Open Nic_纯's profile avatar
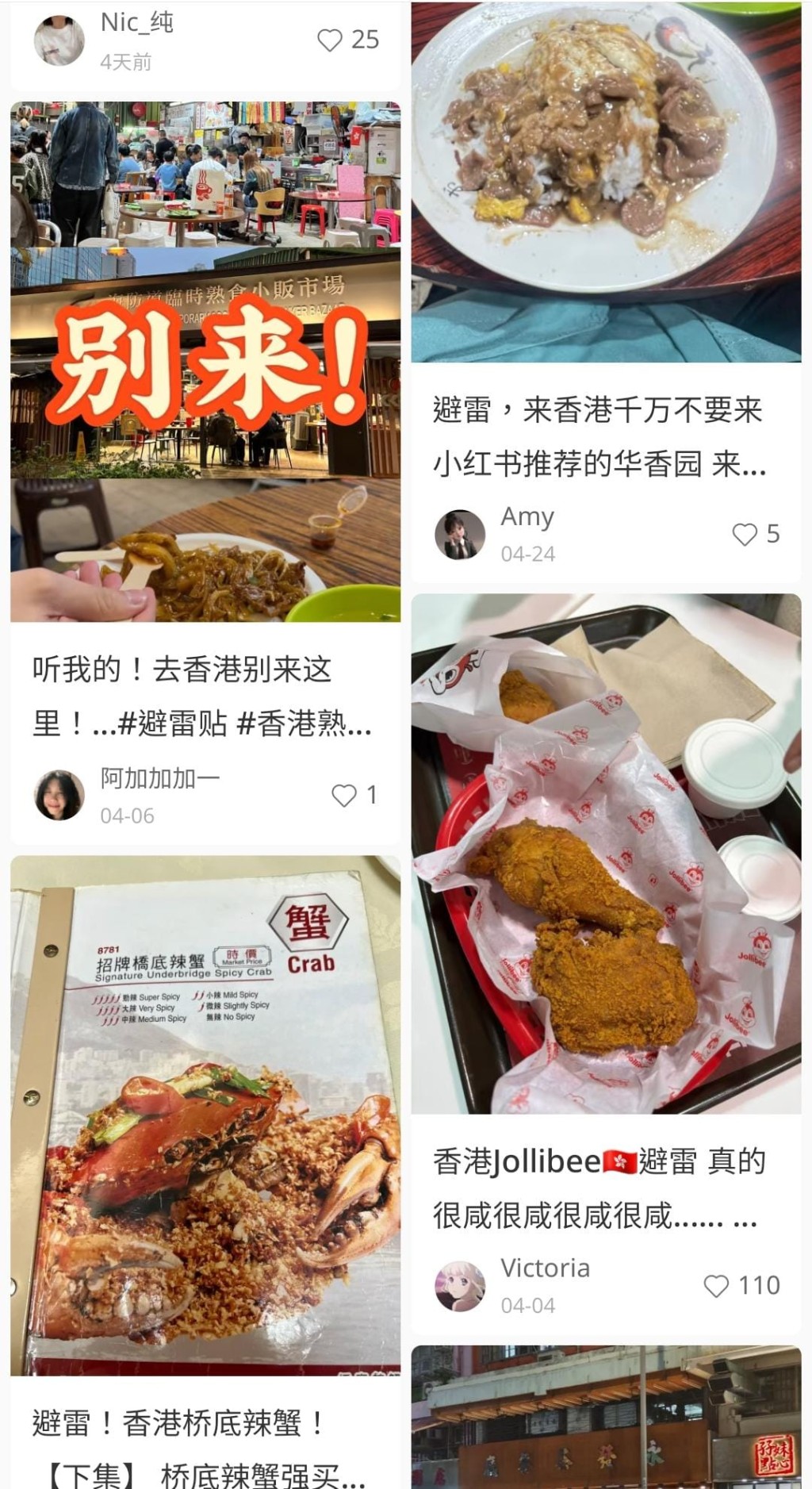The height and width of the screenshot is (1489, 812). click(59, 41)
